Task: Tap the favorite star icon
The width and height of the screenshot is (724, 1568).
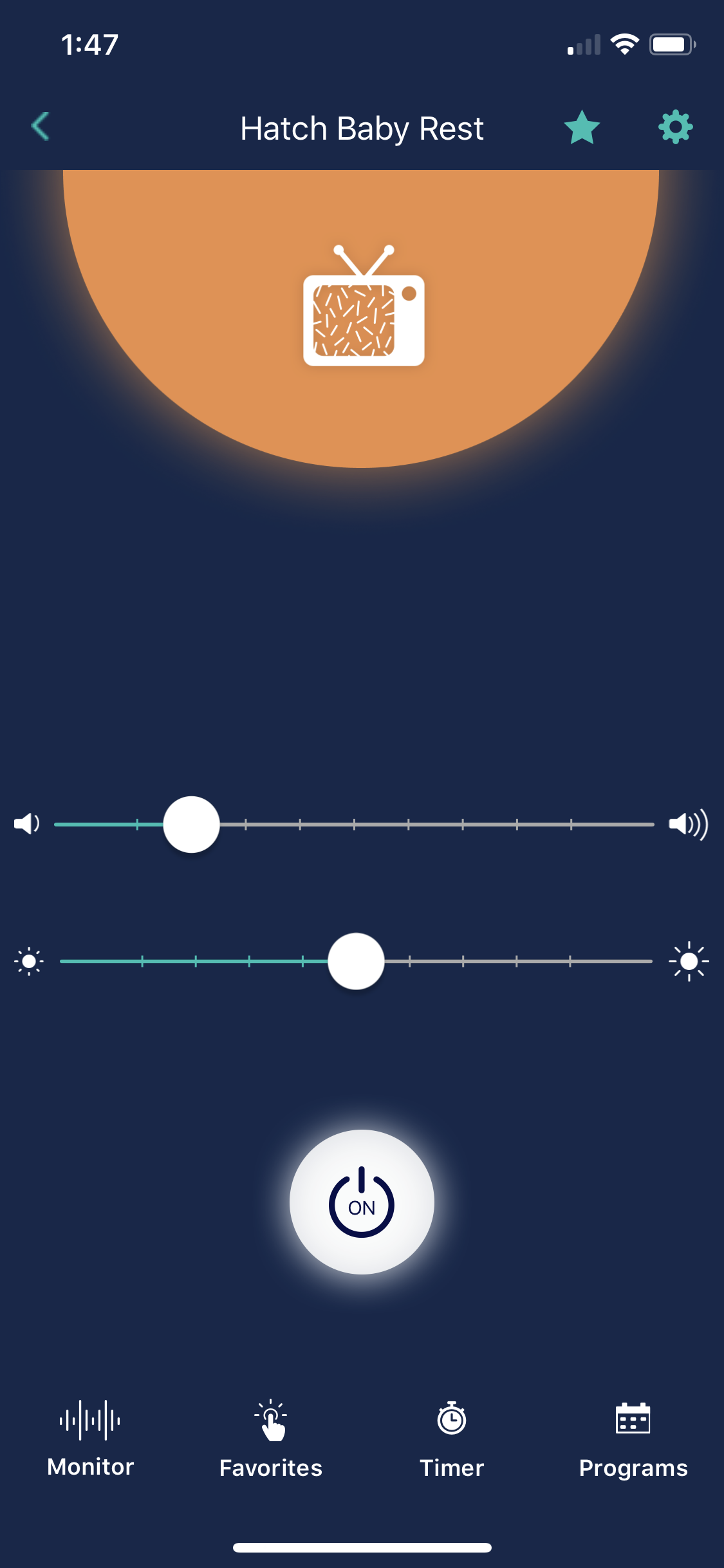Action: coord(582,127)
